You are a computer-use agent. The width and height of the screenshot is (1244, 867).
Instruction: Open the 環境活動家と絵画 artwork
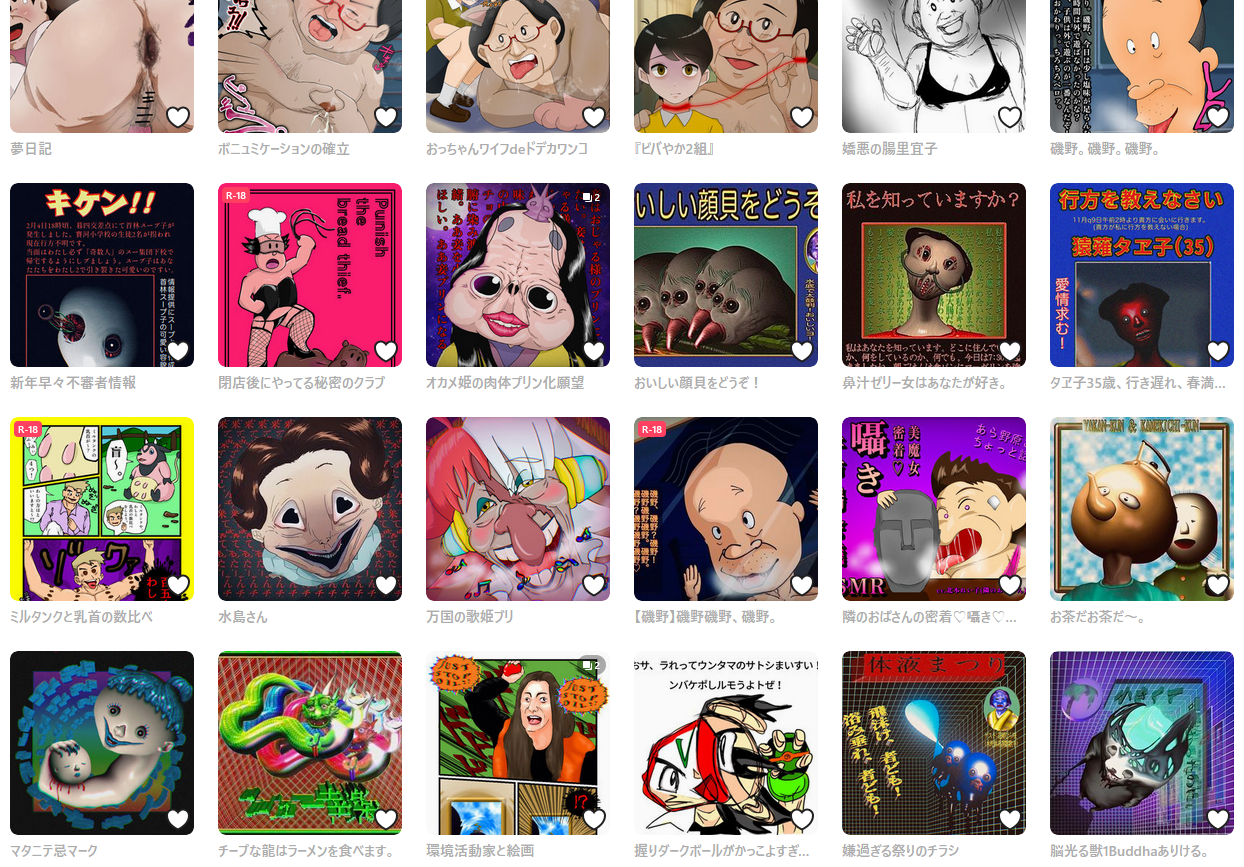[x=518, y=743]
